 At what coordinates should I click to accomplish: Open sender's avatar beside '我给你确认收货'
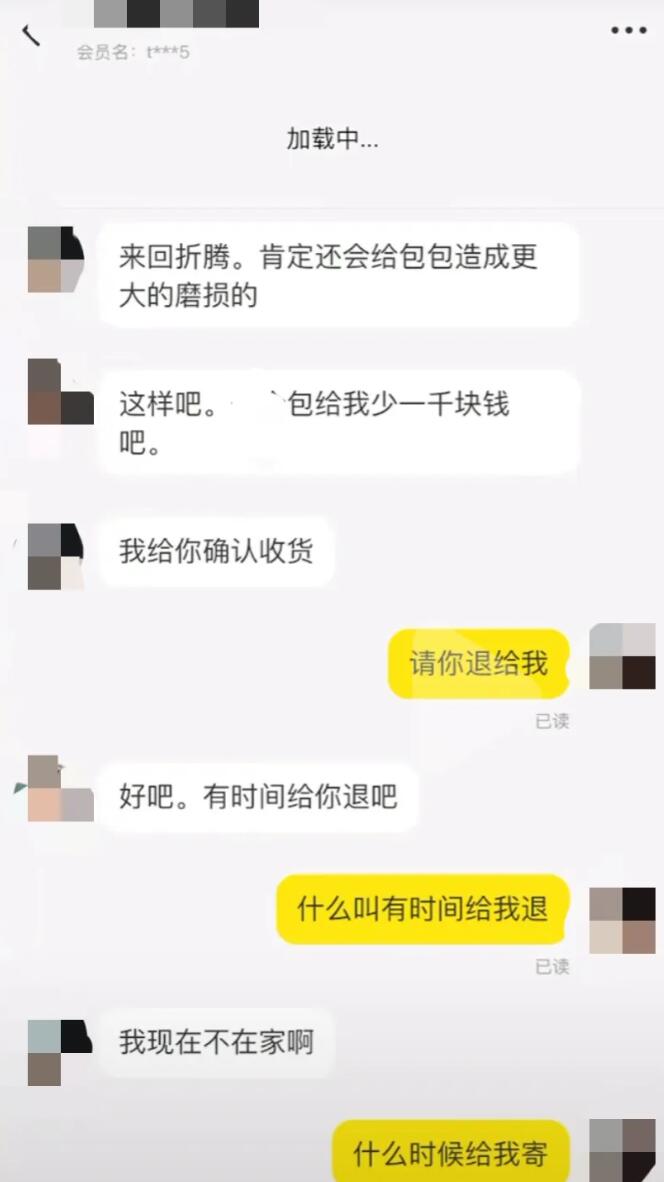(55, 556)
